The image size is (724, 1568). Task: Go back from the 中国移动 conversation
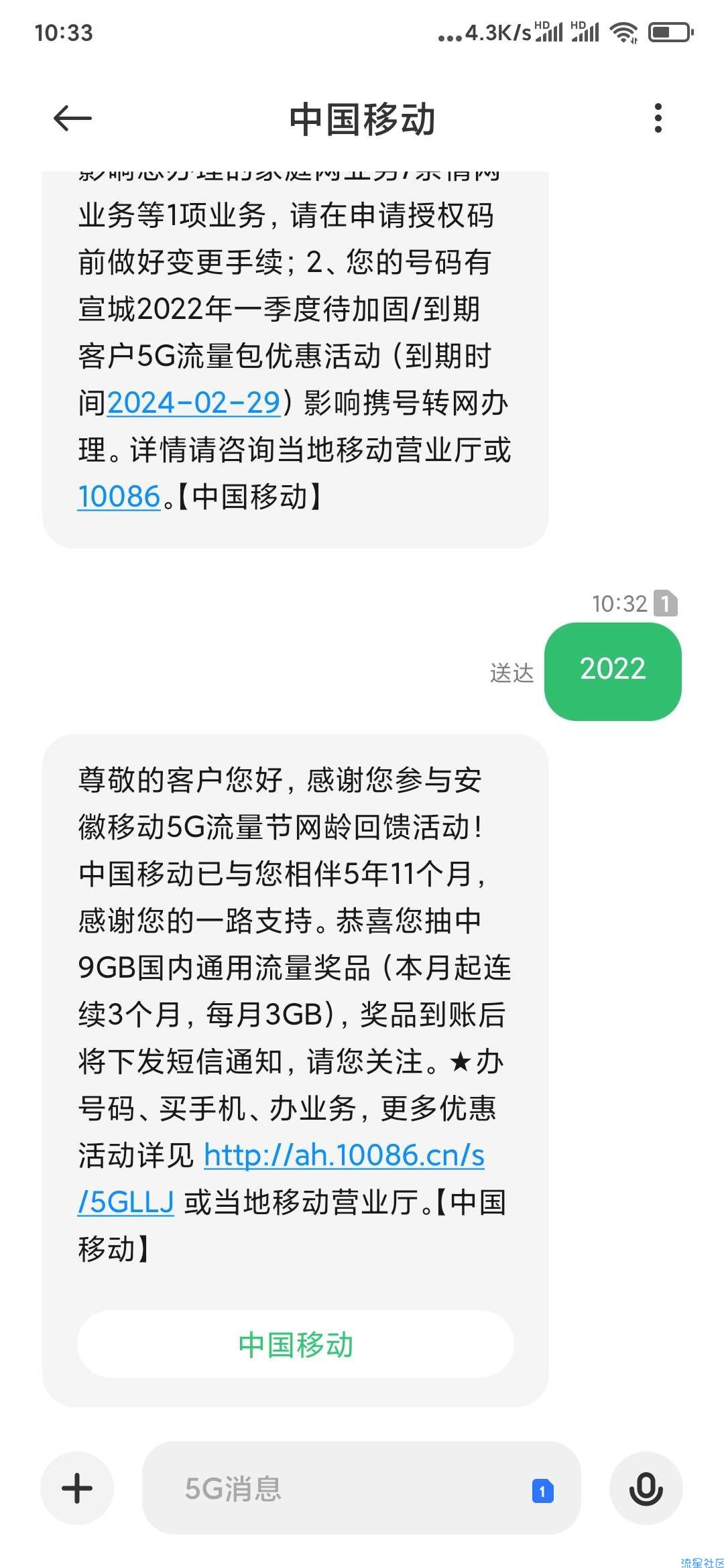(x=72, y=119)
